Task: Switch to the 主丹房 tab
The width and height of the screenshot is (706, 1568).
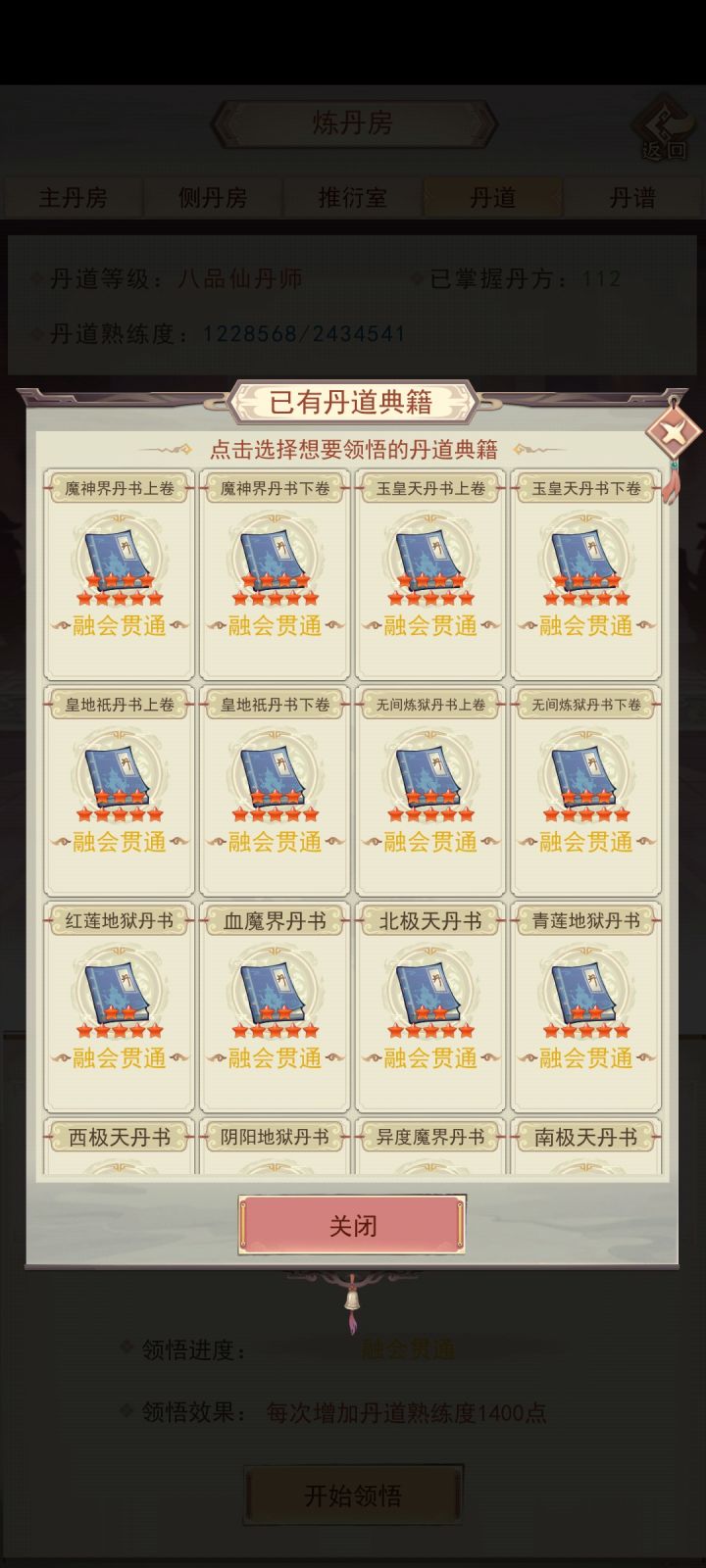Action: pyautogui.click(x=71, y=197)
